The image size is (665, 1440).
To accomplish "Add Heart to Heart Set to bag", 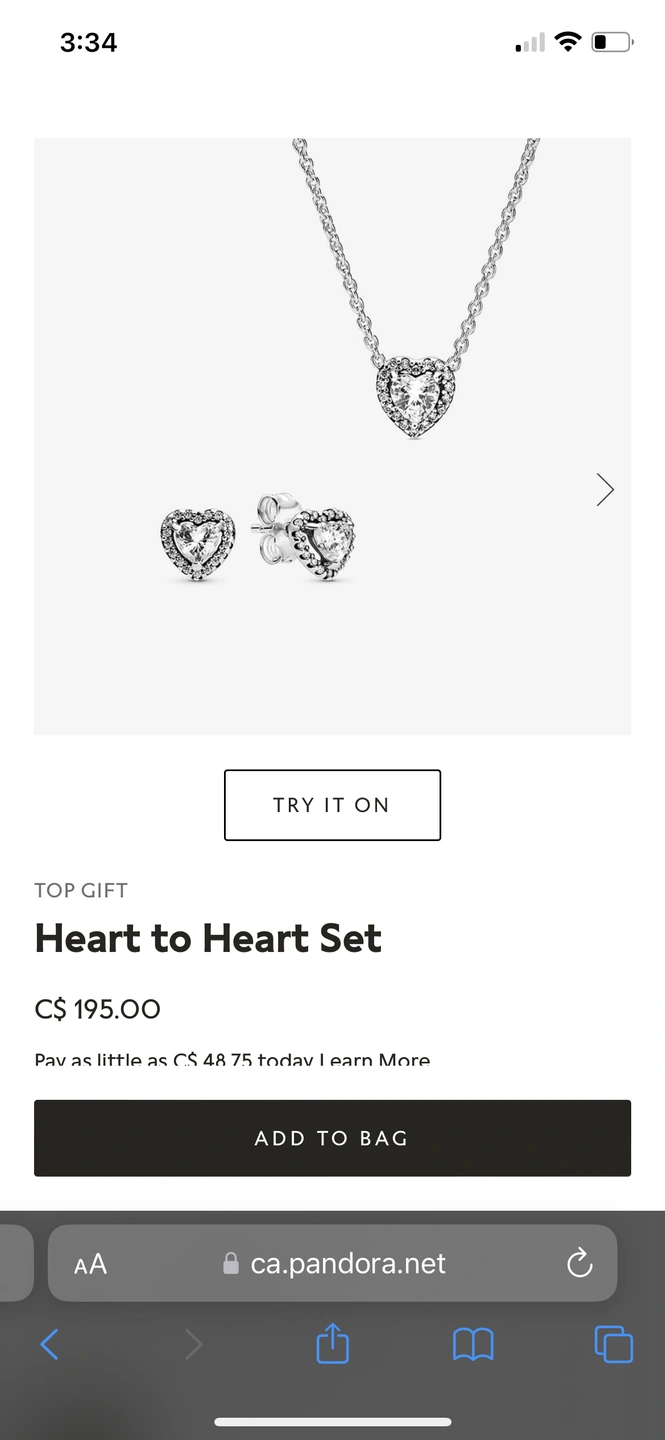I will point(332,1138).
